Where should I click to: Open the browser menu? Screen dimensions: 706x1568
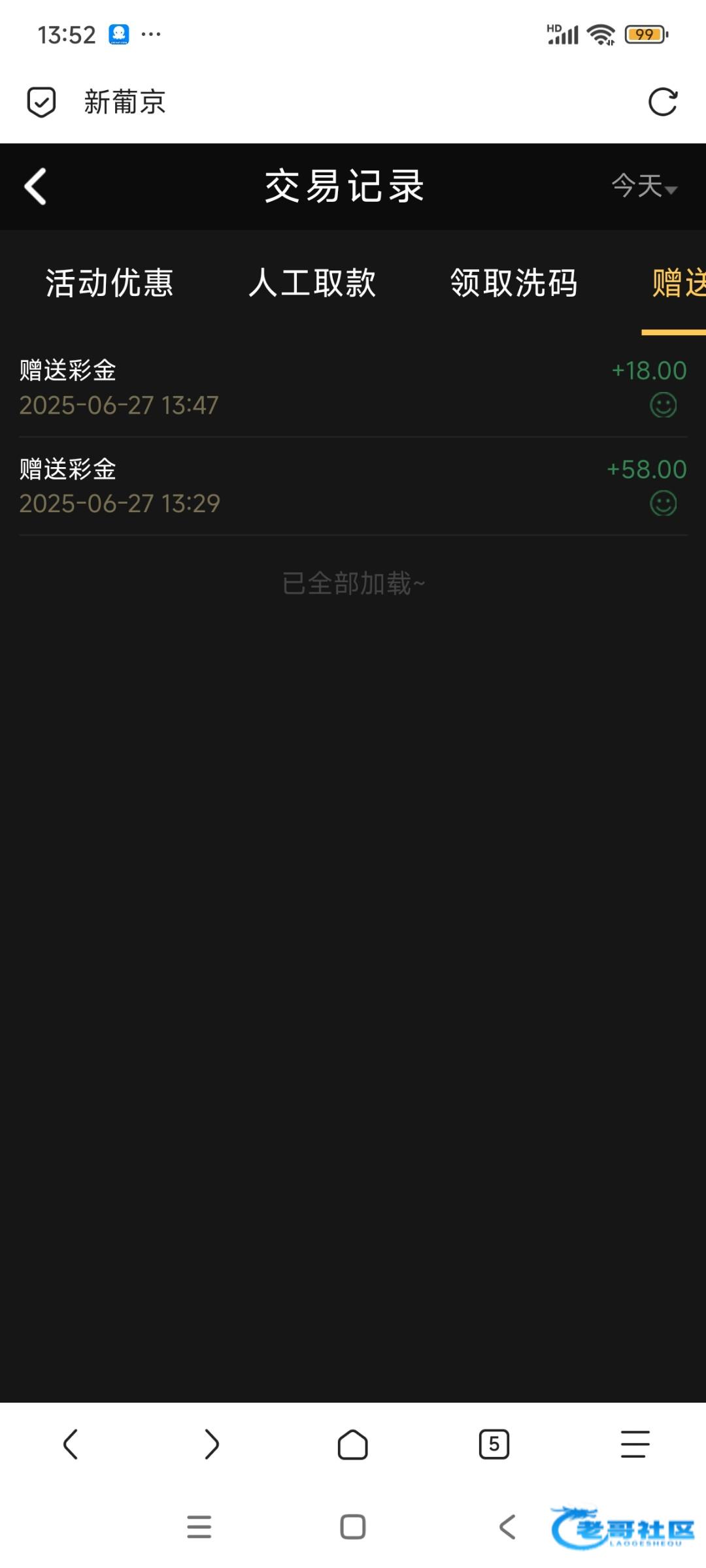635,1444
